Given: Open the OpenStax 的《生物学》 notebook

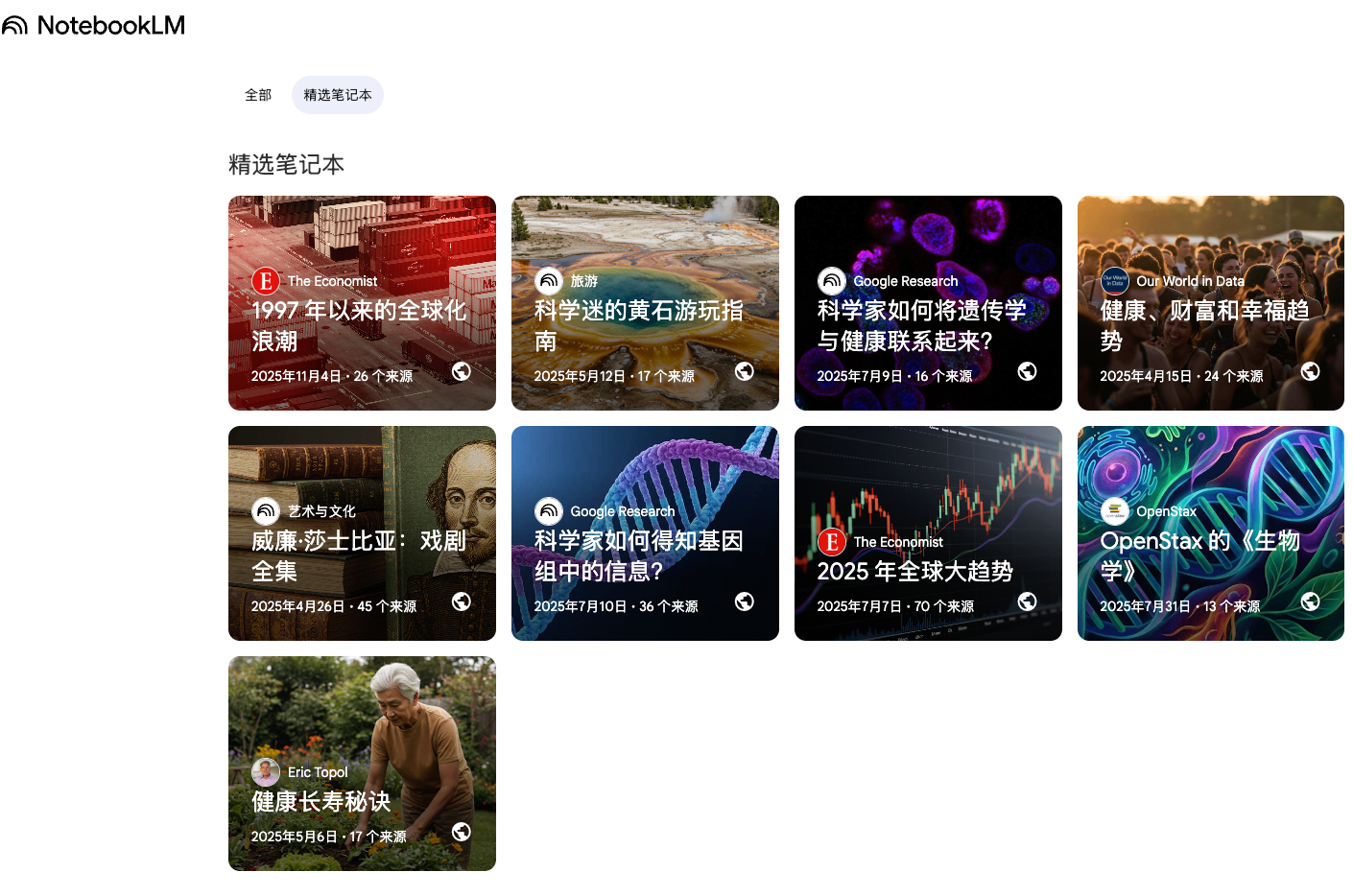Looking at the screenshot, I should coord(1210,533).
